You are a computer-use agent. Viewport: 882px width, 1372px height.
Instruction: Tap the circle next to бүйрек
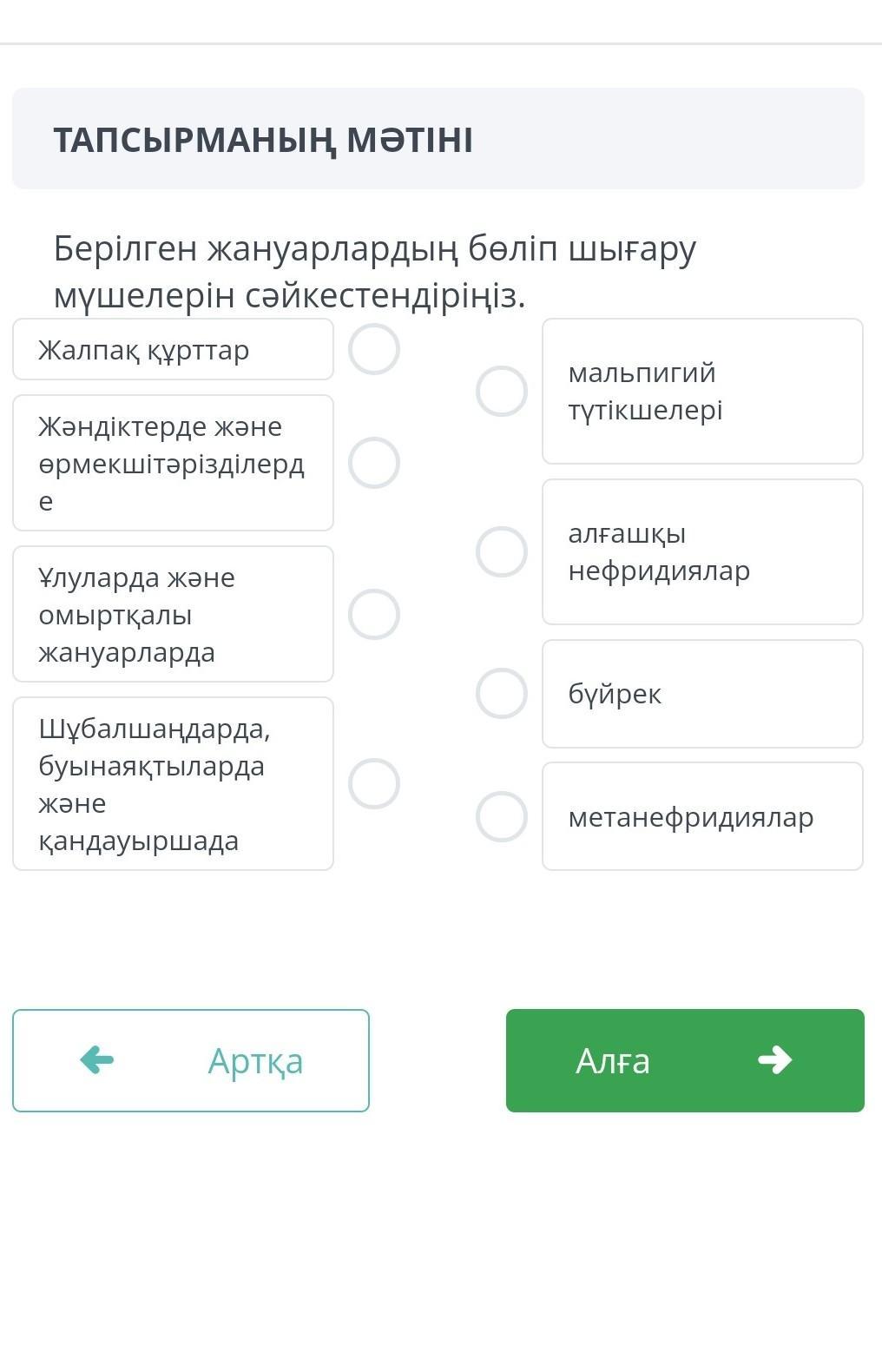tap(502, 694)
